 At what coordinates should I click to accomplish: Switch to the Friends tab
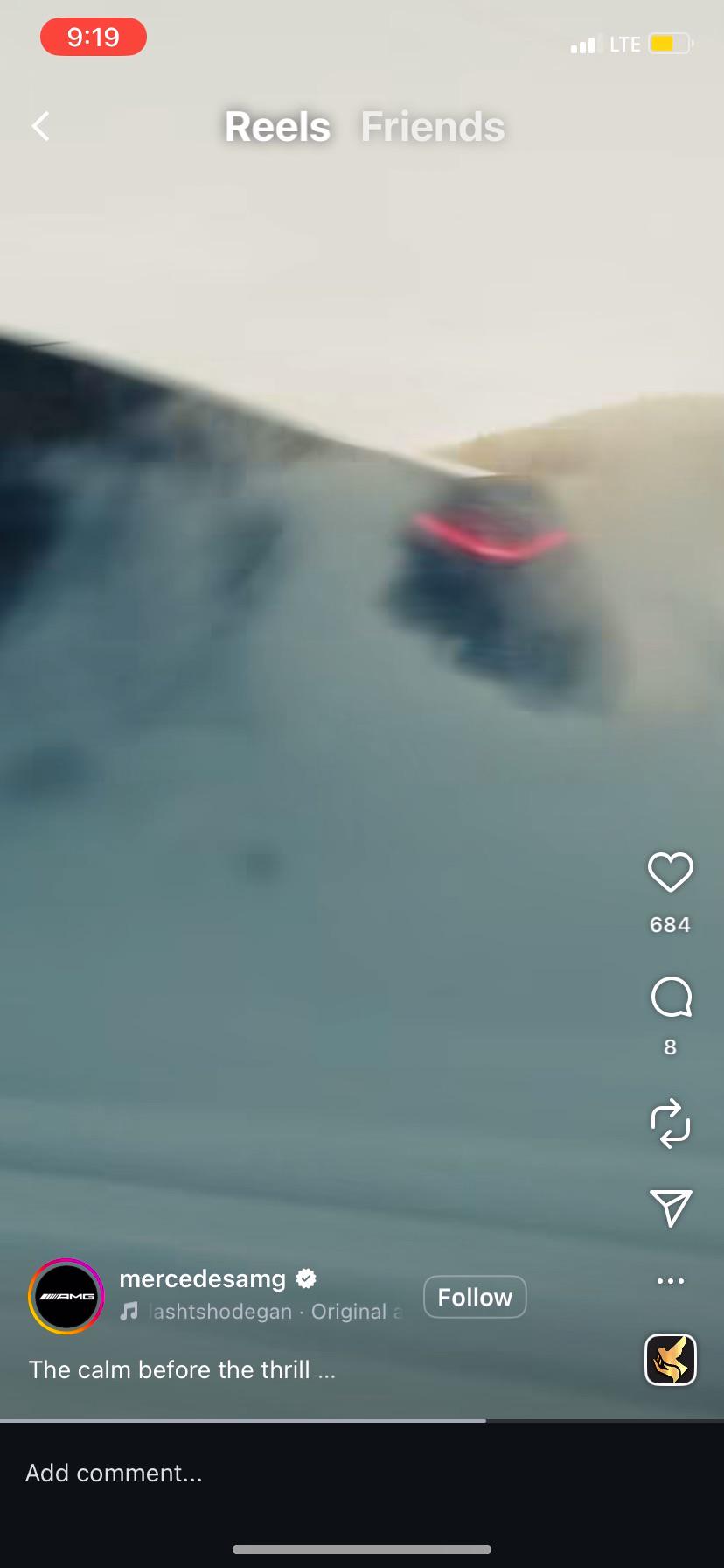point(433,127)
